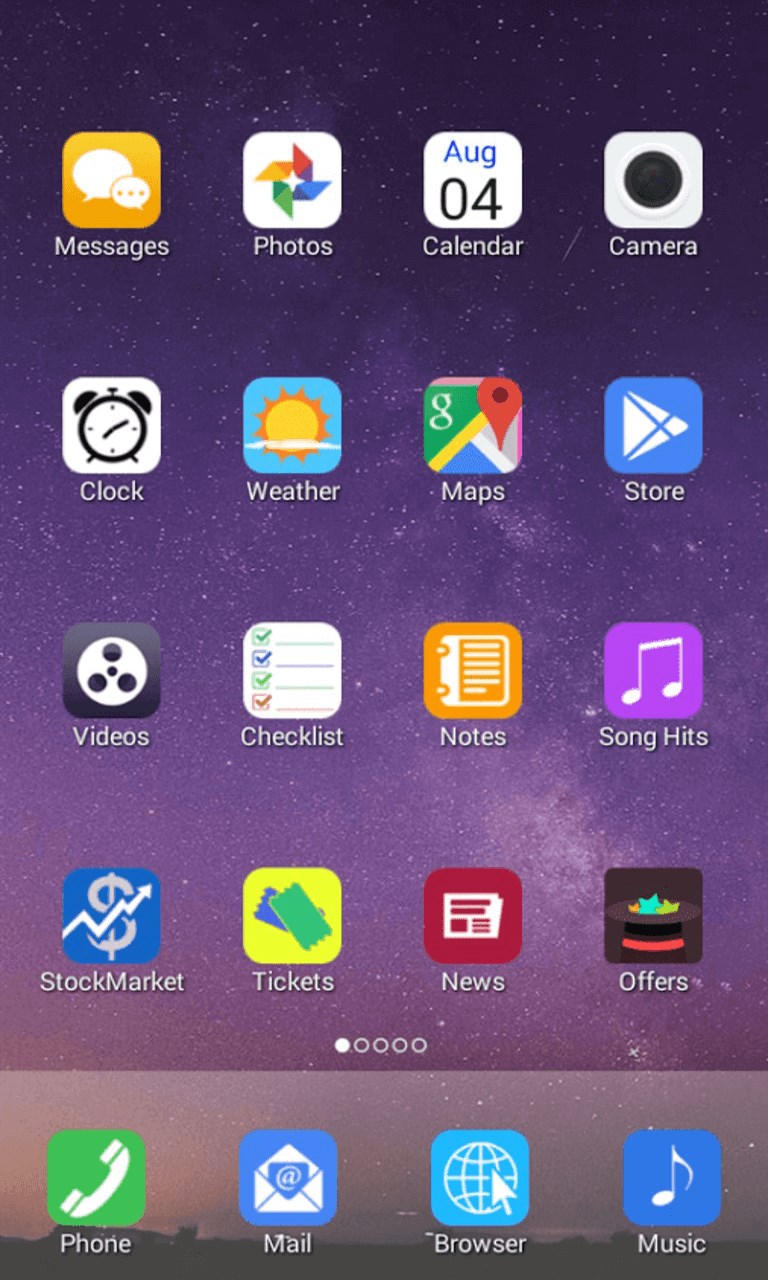This screenshot has height=1280, width=768.
Task: Tap the Phone dialer in the dock
Action: pos(96,1178)
